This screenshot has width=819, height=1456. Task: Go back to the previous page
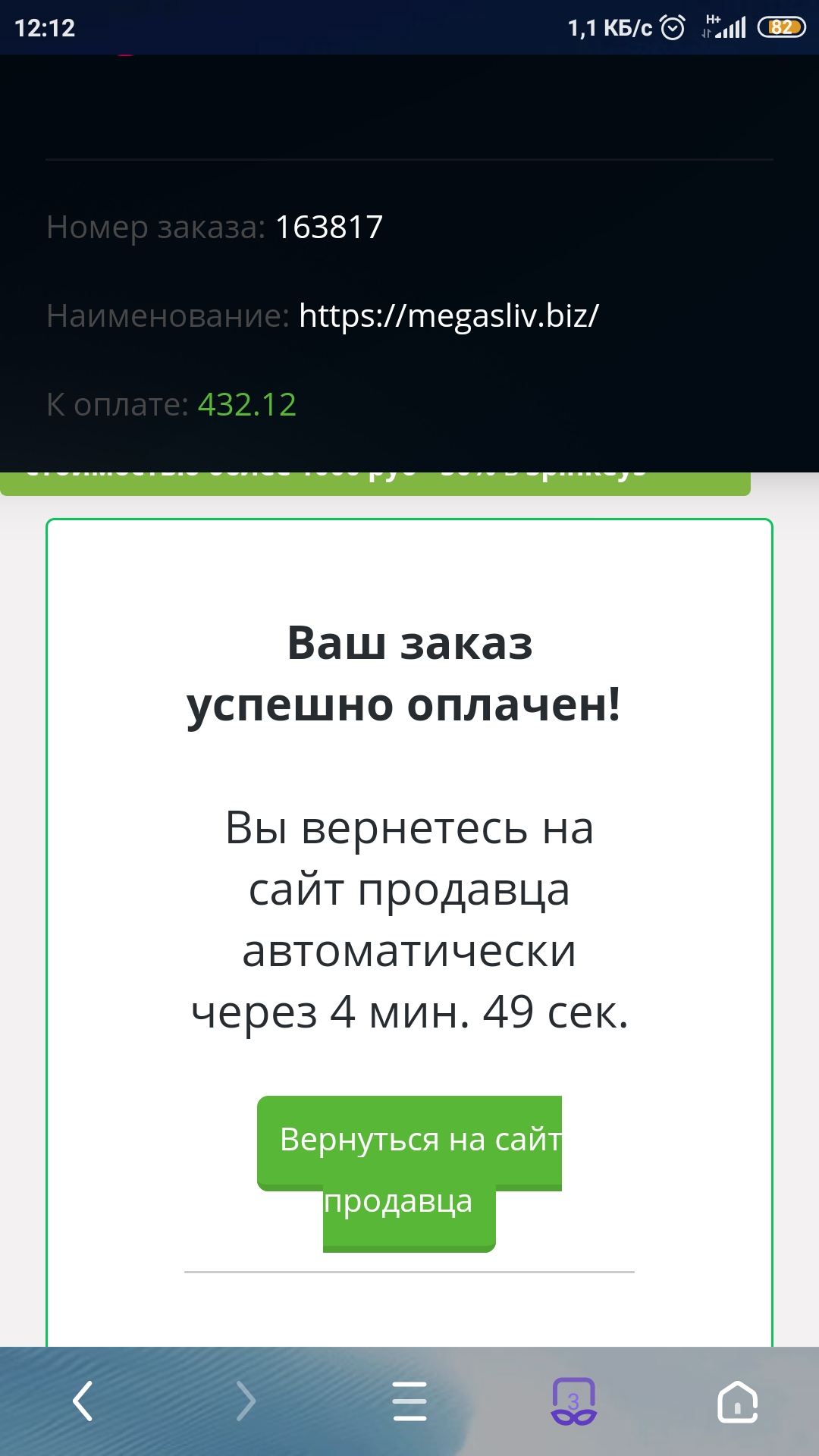83,1401
